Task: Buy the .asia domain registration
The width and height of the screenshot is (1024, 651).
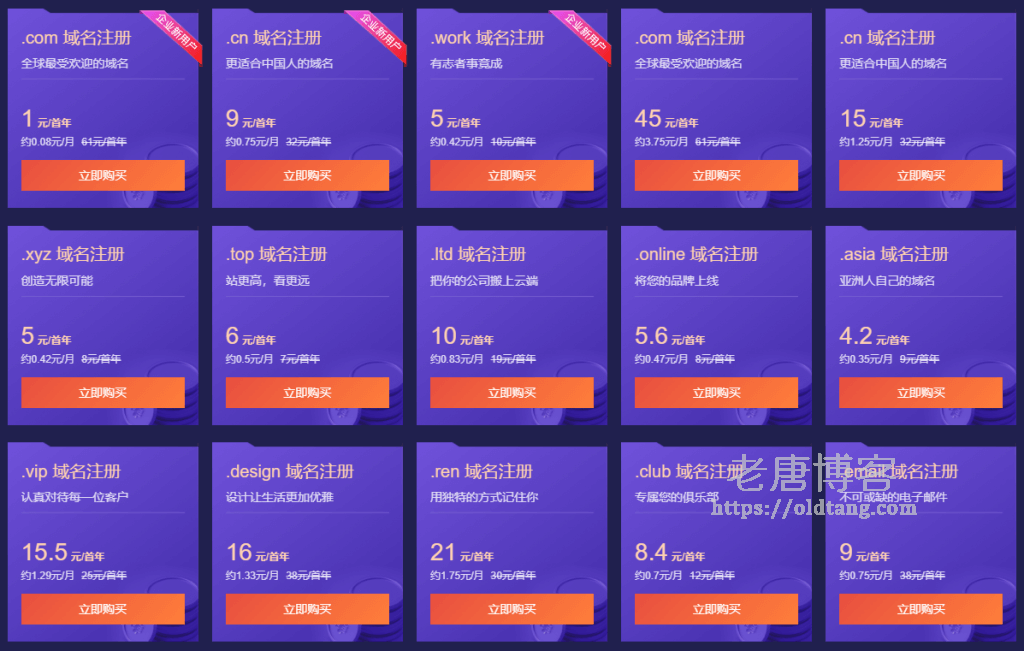Action: (920, 392)
